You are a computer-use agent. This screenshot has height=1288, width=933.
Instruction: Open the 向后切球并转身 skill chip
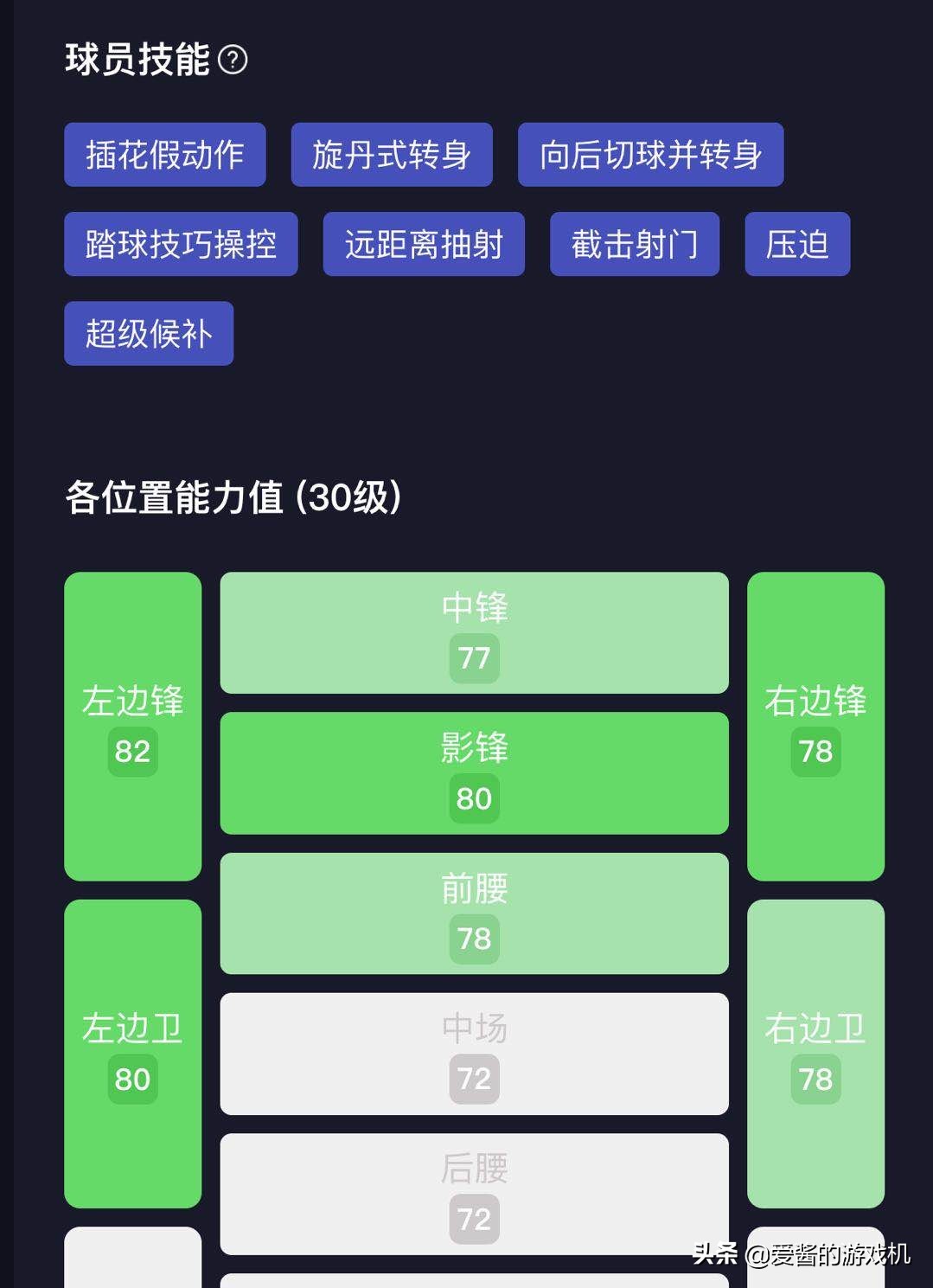[650, 155]
